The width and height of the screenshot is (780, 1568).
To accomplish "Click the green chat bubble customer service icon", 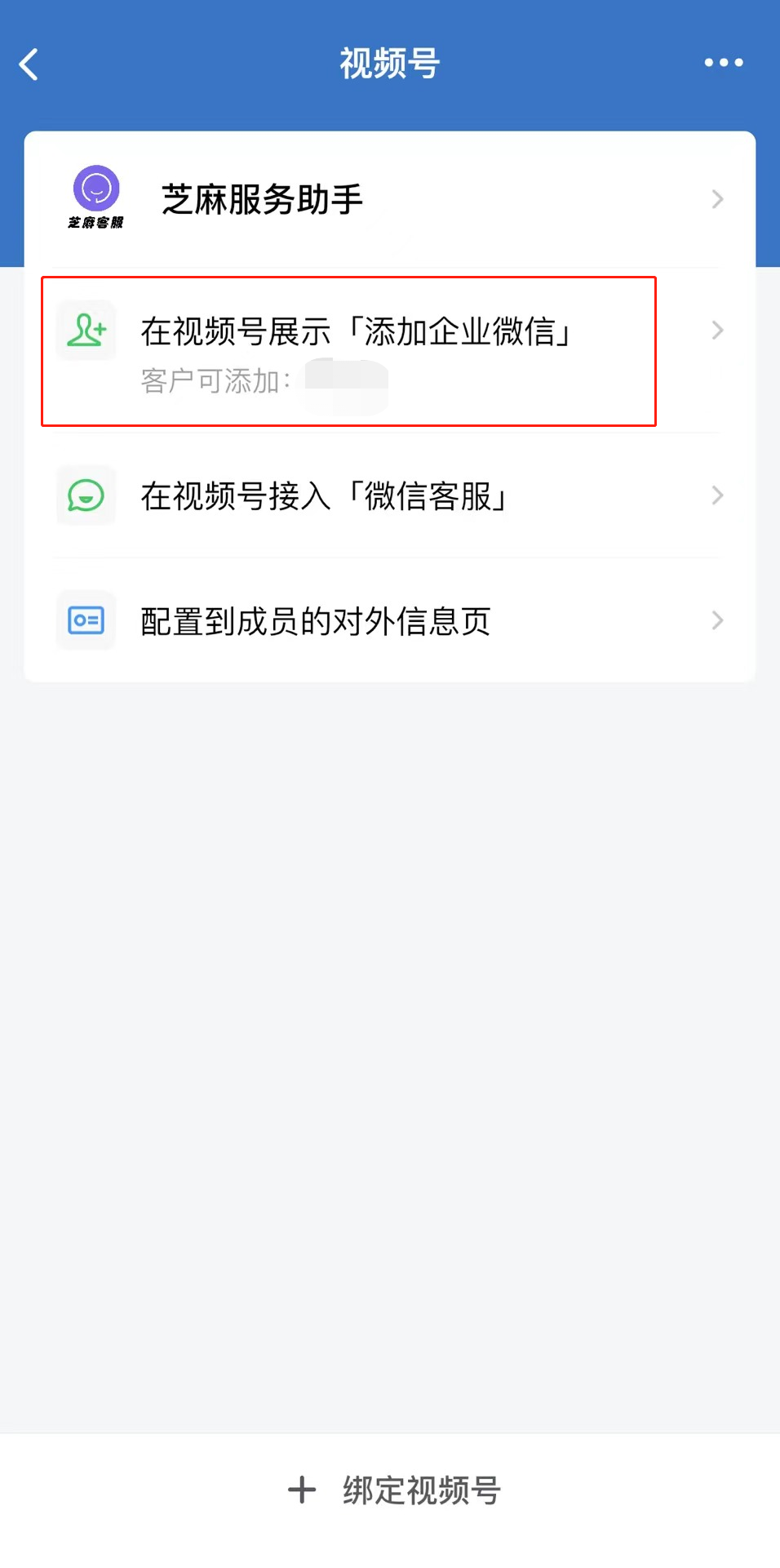I will [x=85, y=495].
